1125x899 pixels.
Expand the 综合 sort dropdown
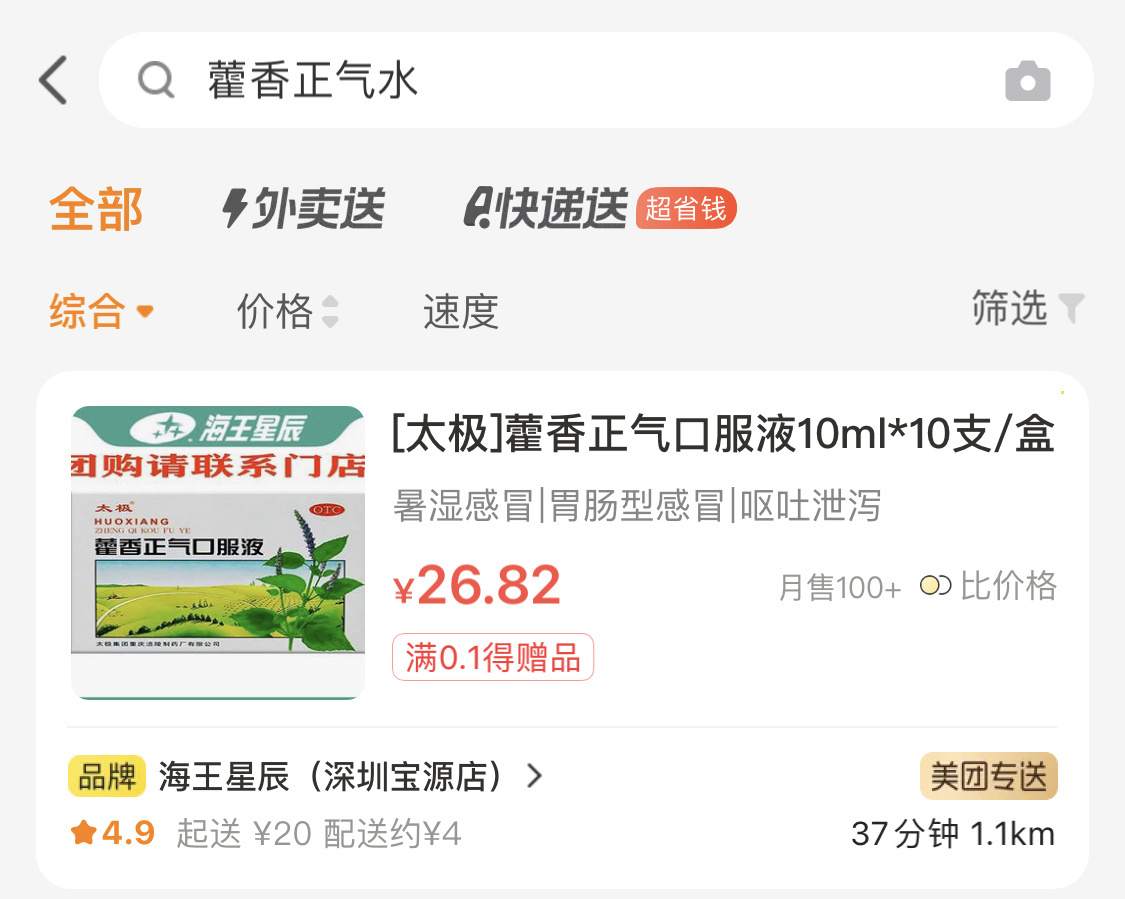(101, 312)
